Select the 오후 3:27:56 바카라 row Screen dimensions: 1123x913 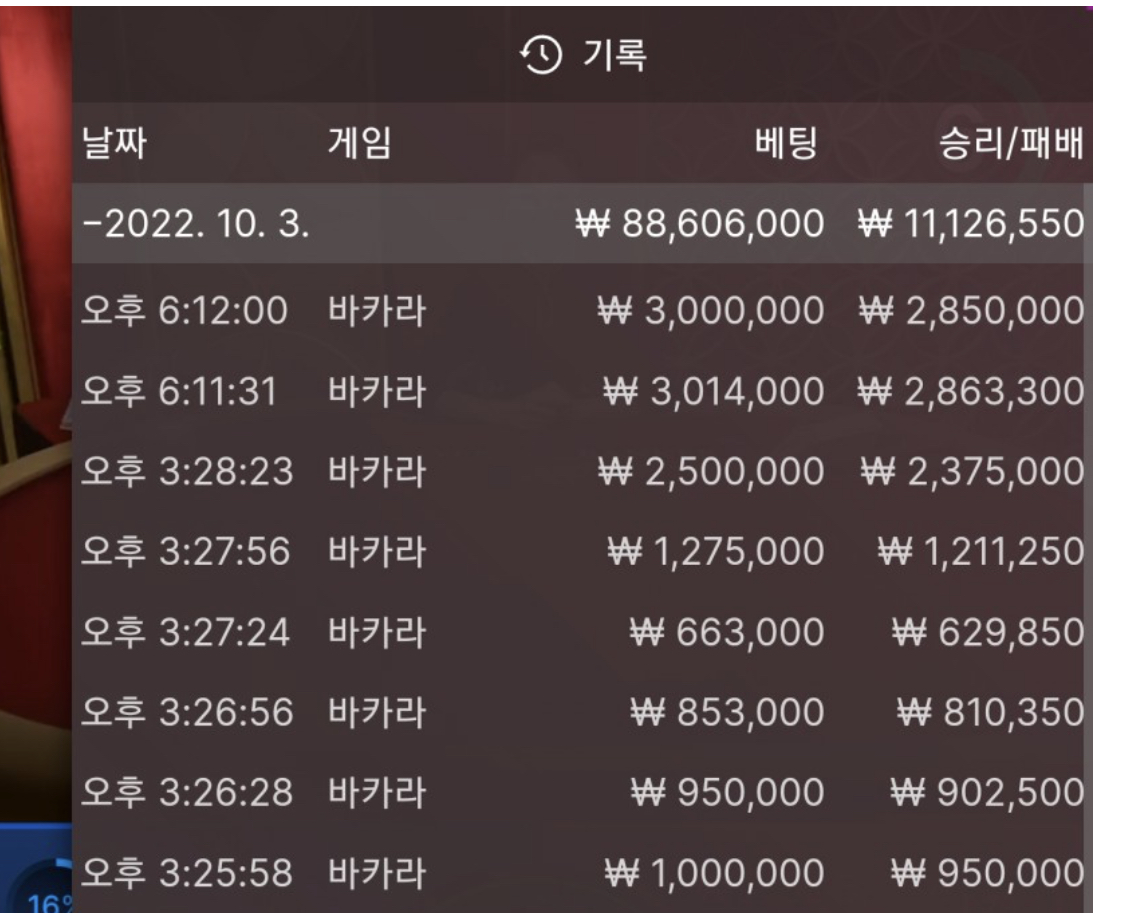(580, 551)
